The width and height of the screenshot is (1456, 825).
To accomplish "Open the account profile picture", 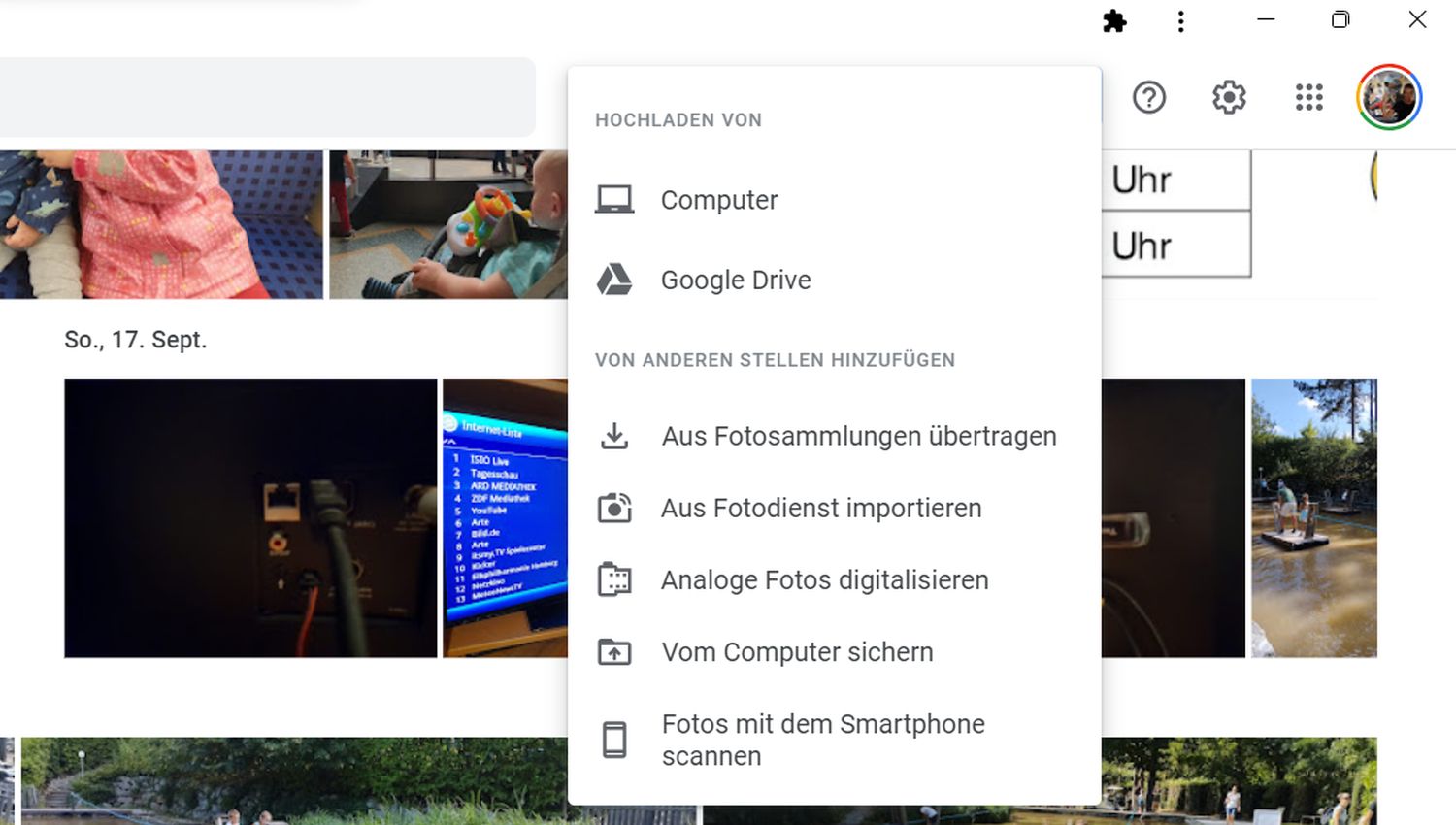I will click(1389, 97).
